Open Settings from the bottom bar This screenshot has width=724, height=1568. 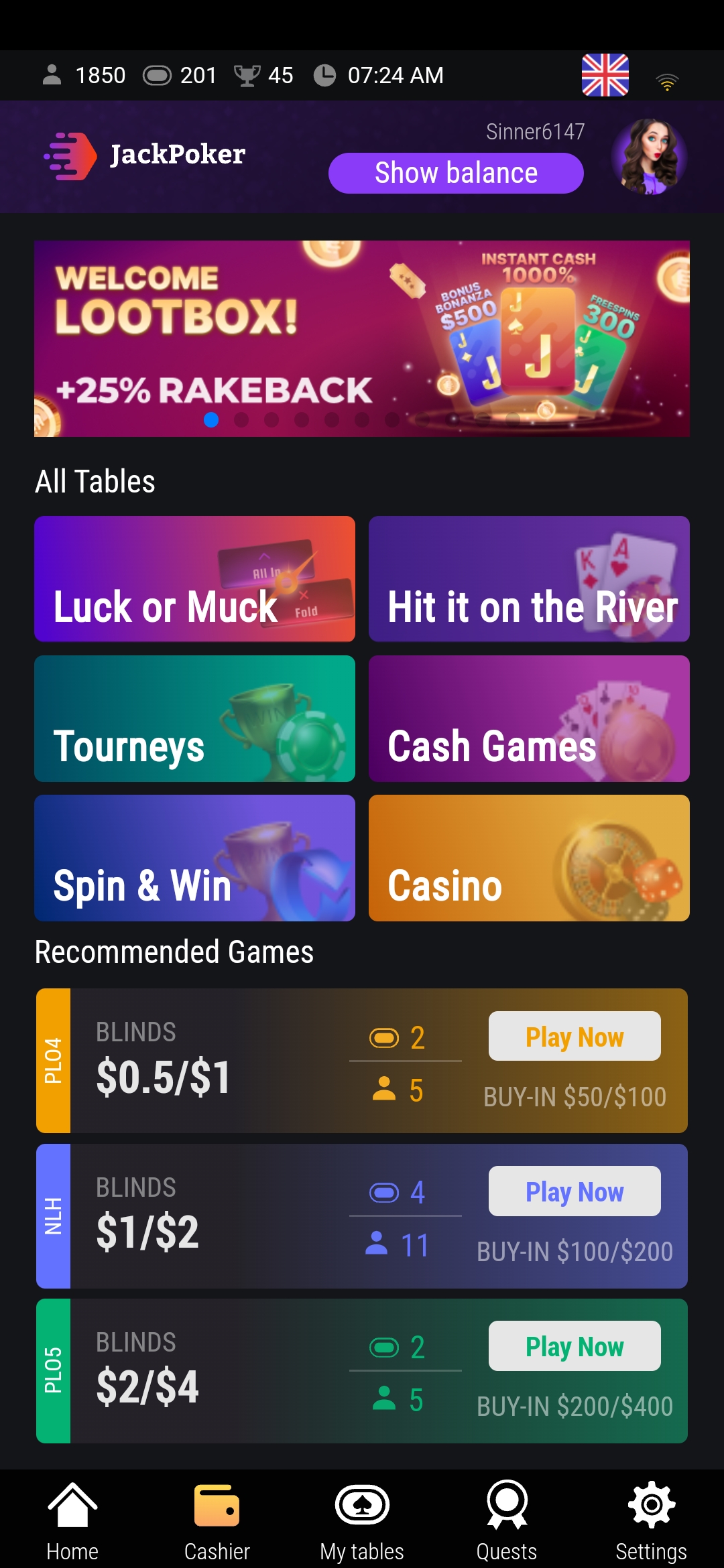pos(651,1518)
